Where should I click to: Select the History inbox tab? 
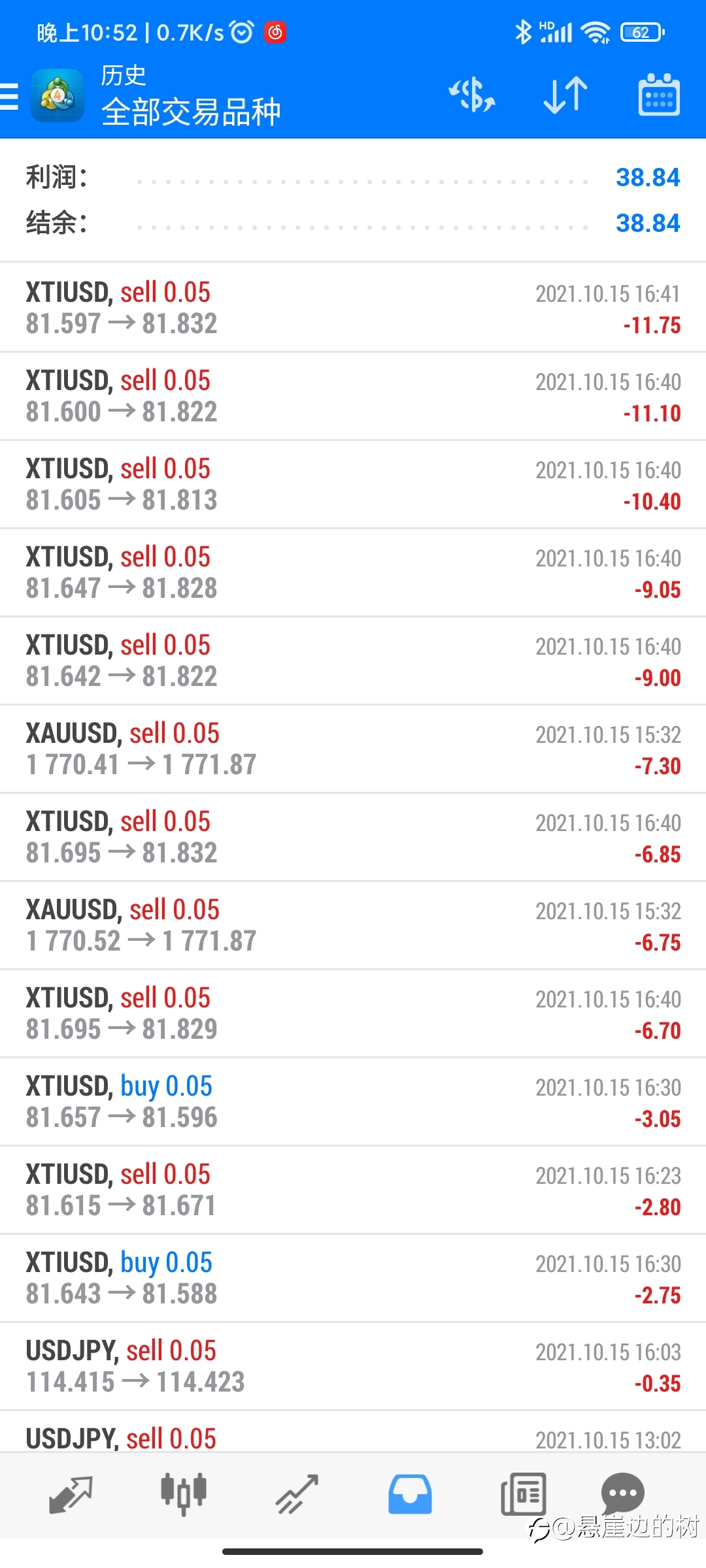click(410, 1494)
